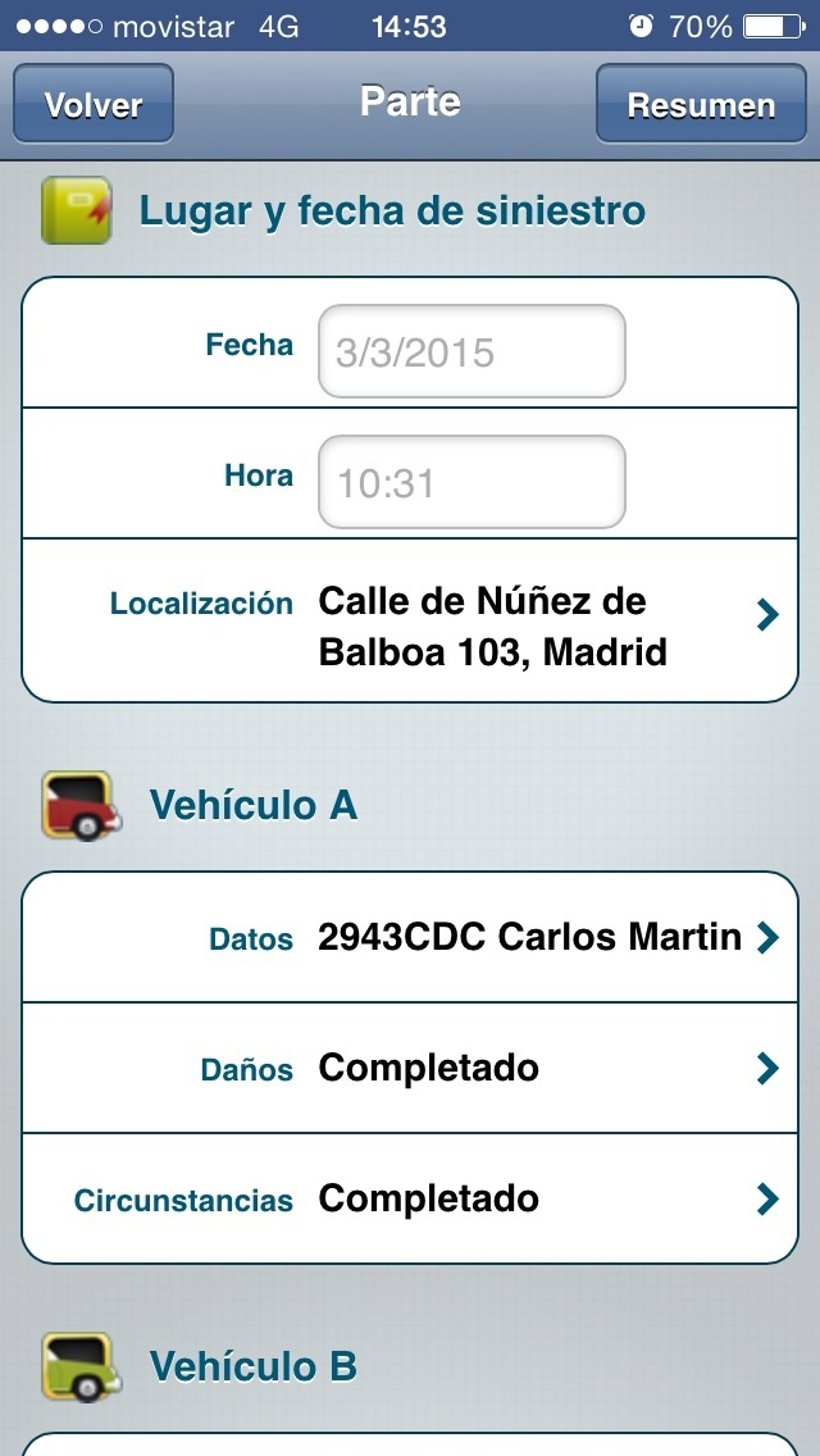Go back with the Volver button
Viewport: 820px width, 1456px height.
pos(93,103)
